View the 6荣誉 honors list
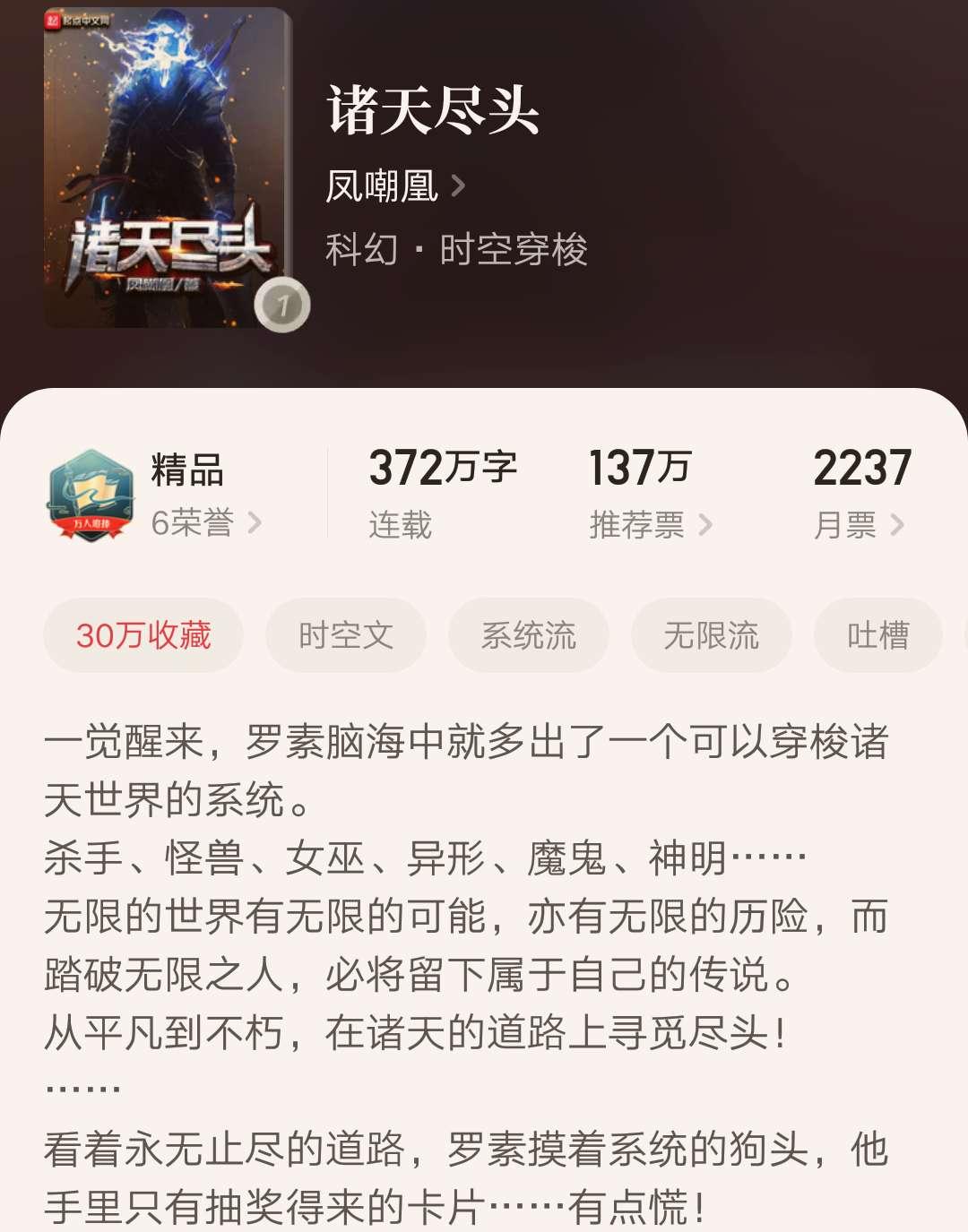968x1232 pixels. [x=205, y=522]
